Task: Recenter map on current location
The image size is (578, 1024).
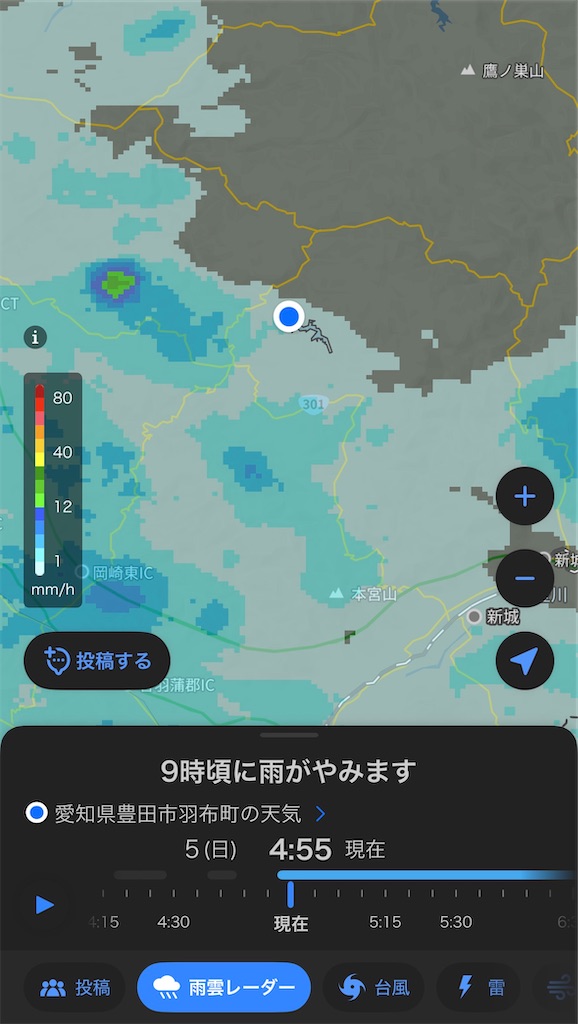Action: [524, 660]
